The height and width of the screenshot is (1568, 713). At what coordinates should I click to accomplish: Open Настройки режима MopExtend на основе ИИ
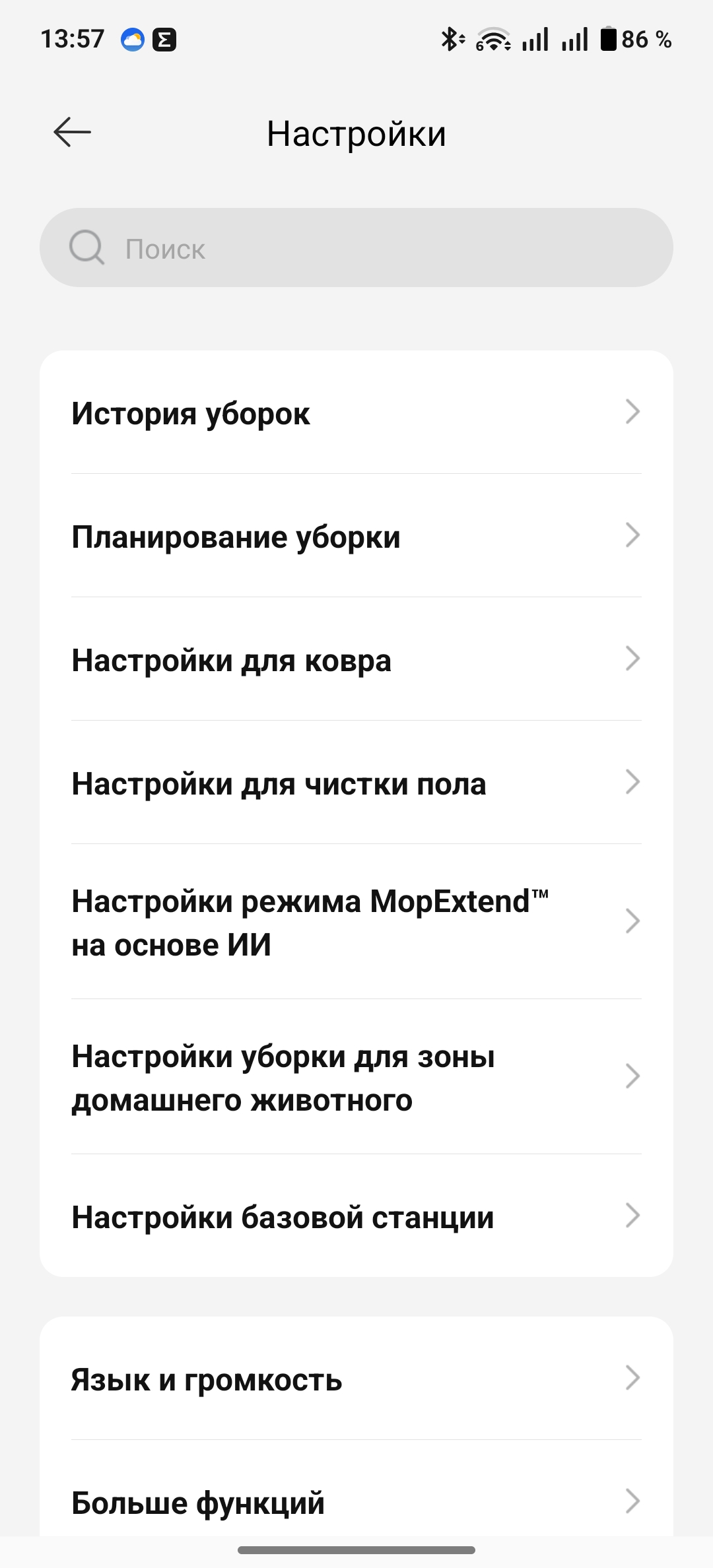point(356,922)
